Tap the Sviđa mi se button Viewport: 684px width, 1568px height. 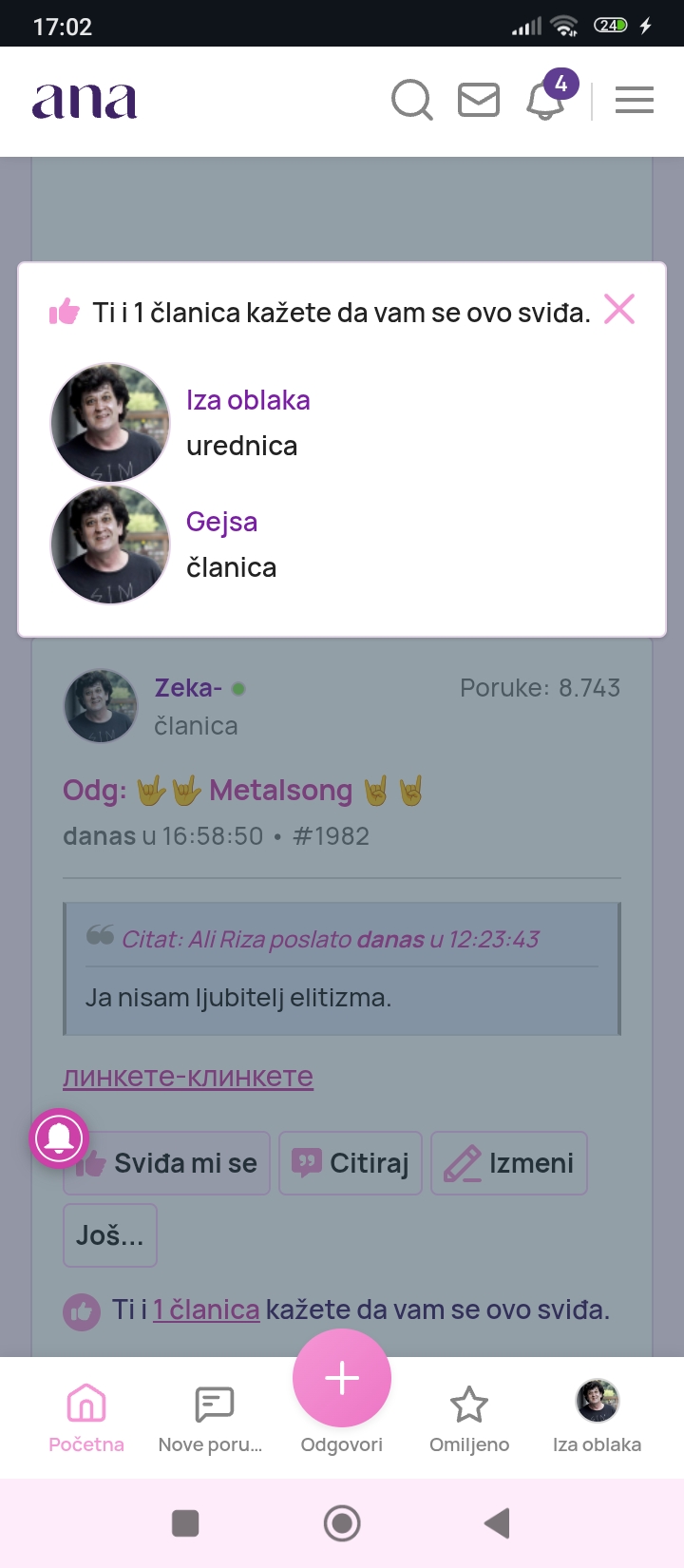(168, 1163)
